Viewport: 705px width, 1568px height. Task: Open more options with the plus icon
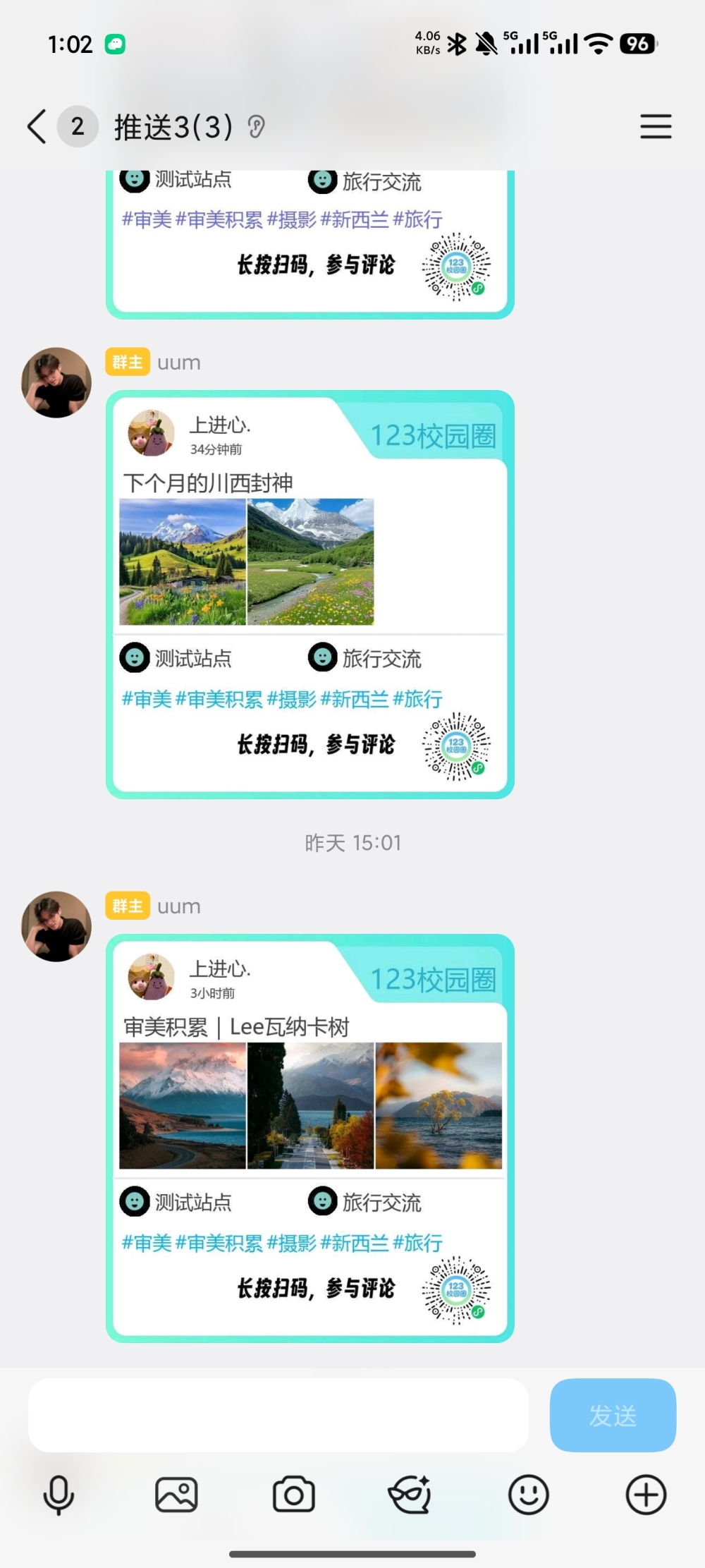pyautogui.click(x=646, y=1494)
